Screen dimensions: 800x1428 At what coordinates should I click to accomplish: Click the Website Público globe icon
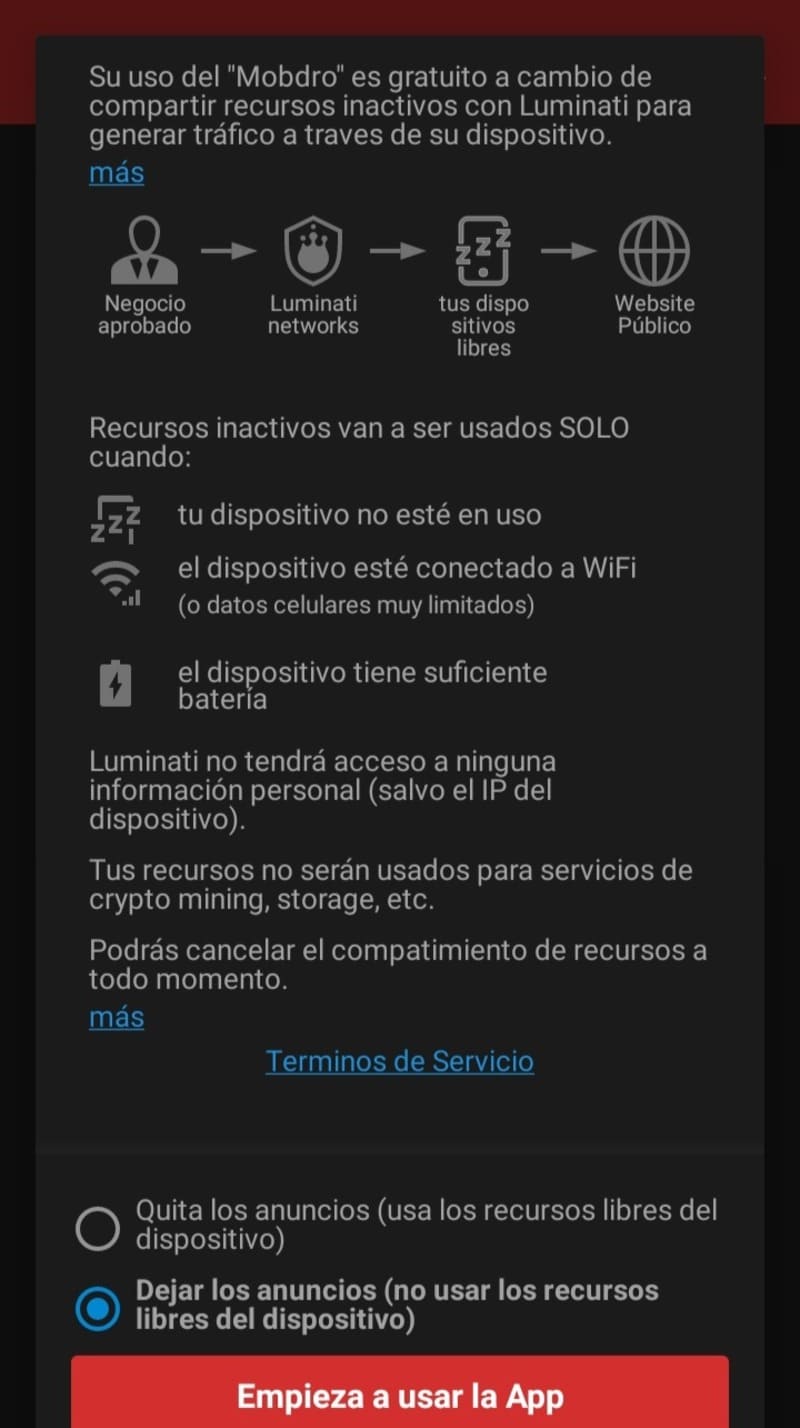coord(655,248)
